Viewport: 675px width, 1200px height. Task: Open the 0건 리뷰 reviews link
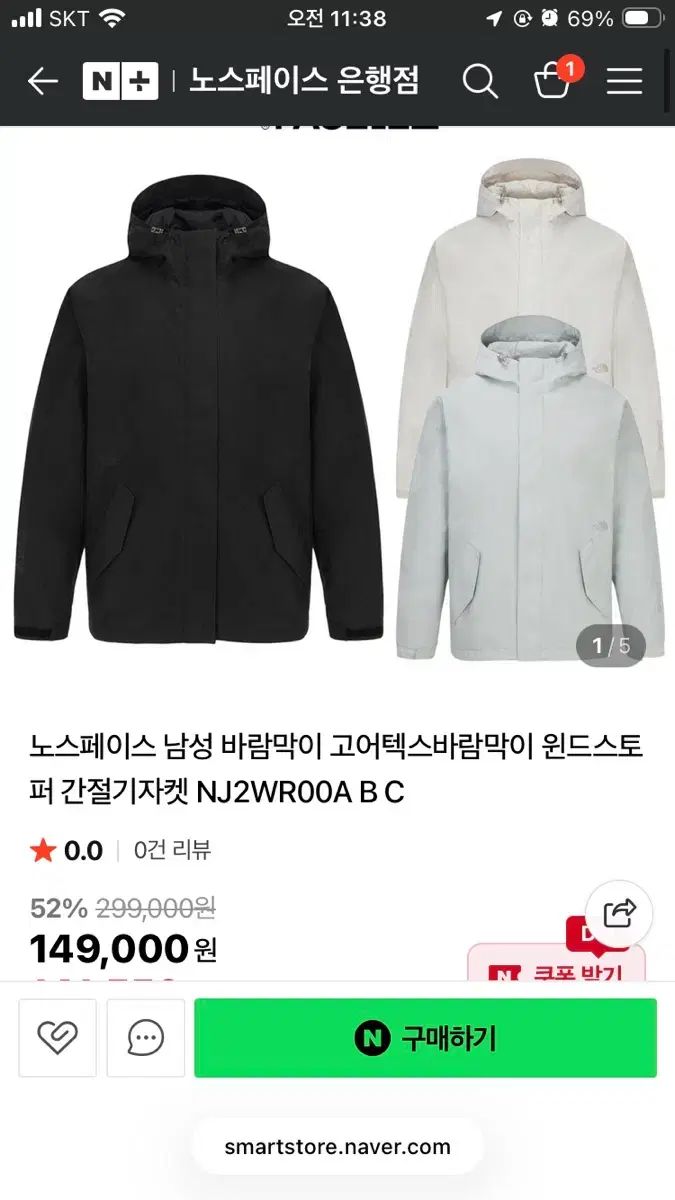pos(173,850)
